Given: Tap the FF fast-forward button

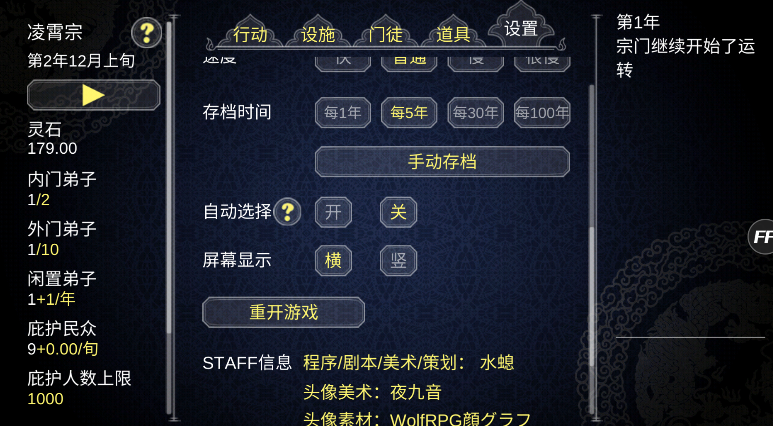Looking at the screenshot, I should [762, 237].
